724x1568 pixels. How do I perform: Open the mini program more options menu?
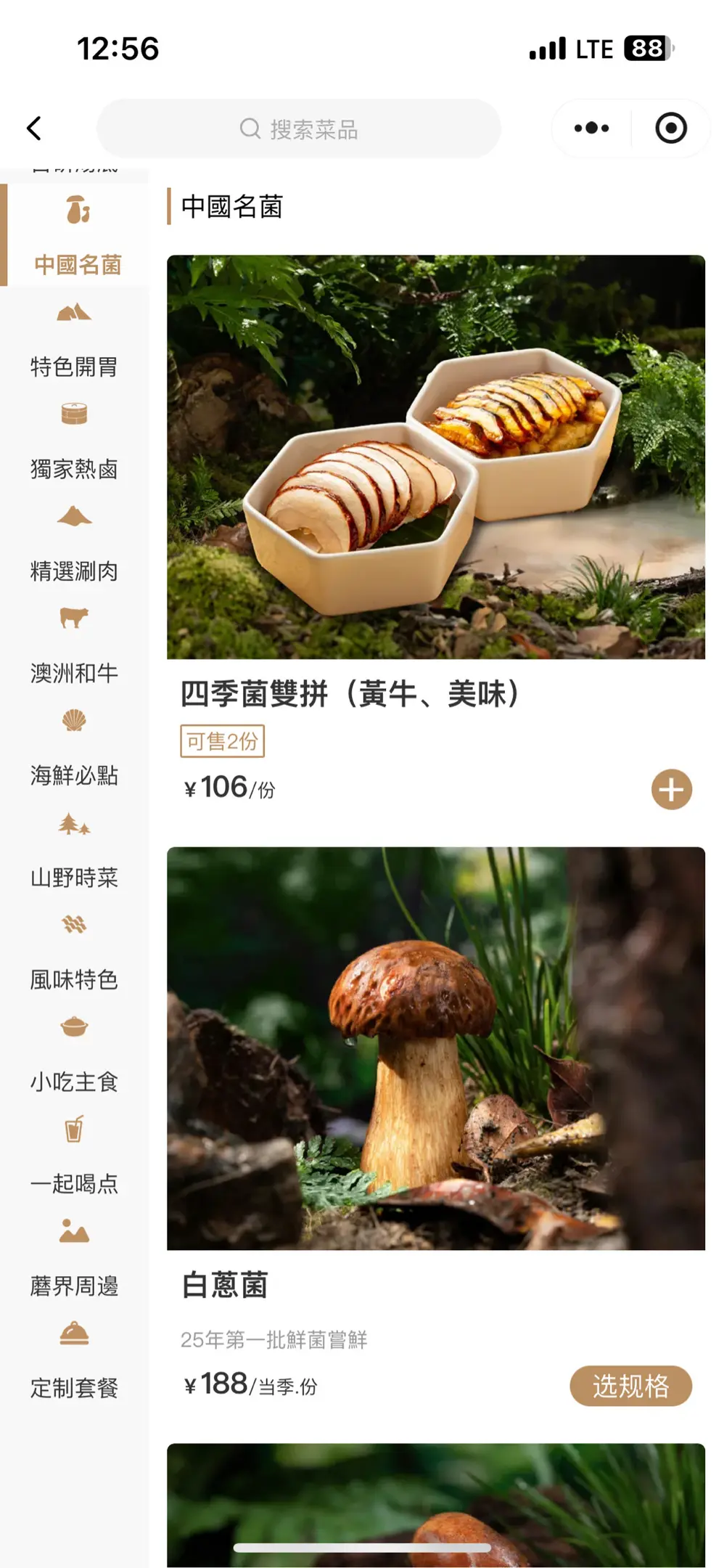click(591, 128)
